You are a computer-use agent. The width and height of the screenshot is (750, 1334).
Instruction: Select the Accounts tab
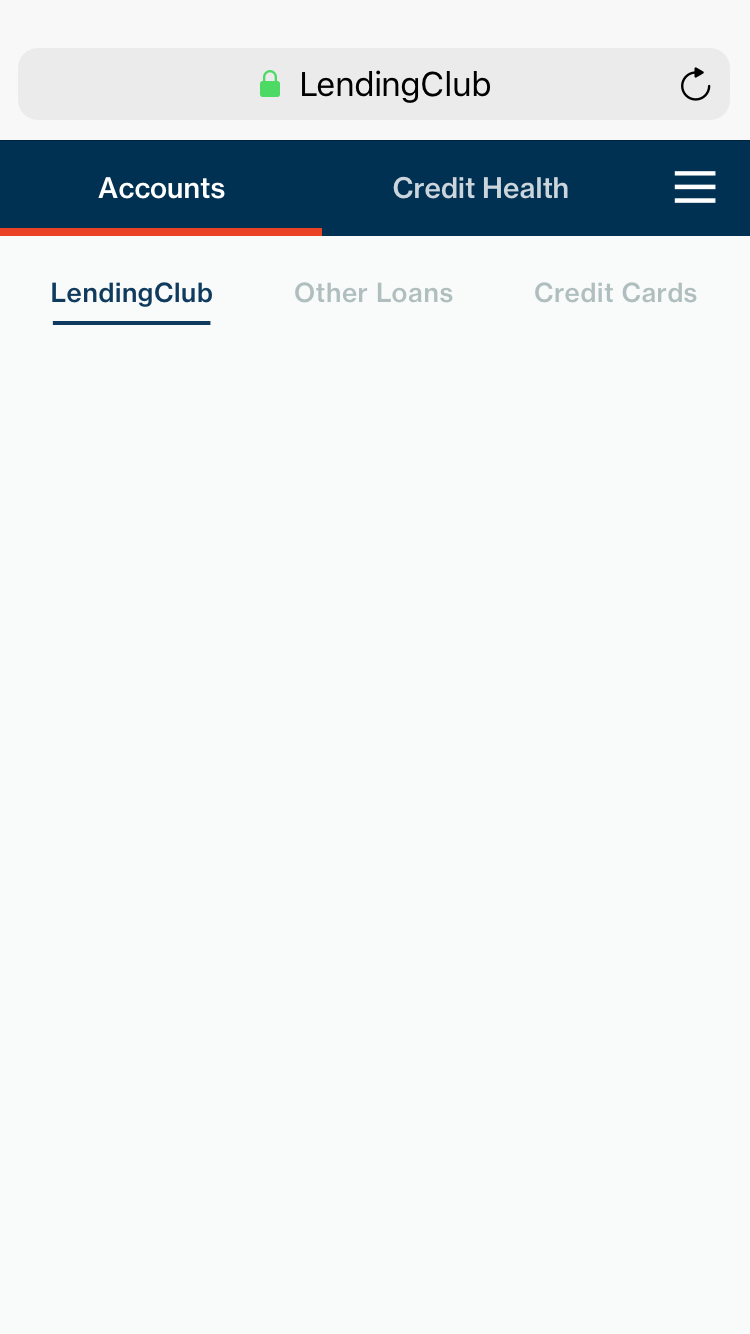coord(161,187)
